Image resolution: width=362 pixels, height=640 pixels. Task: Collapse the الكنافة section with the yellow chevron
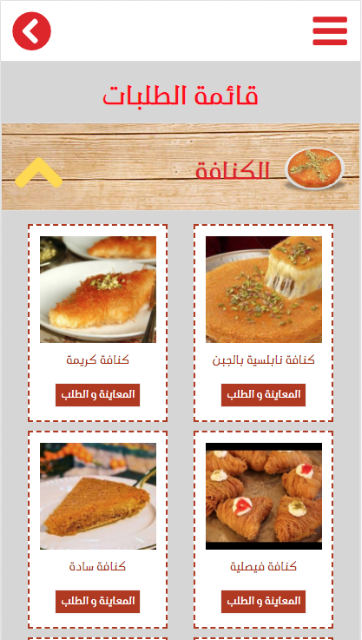tap(39, 173)
